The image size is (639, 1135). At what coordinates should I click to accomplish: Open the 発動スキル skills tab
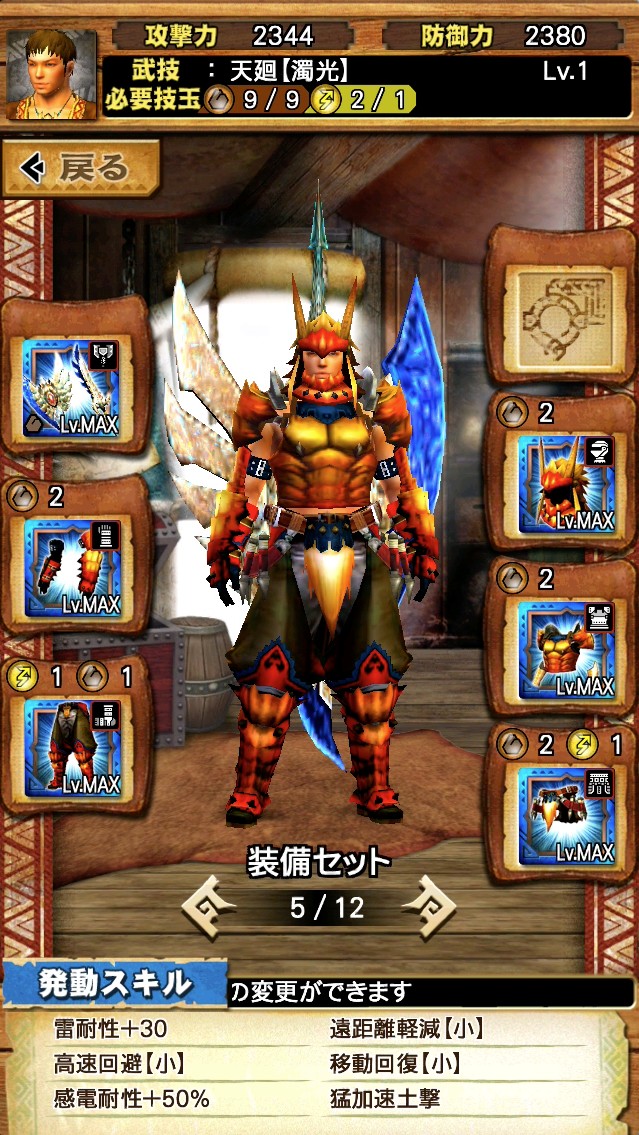114,984
